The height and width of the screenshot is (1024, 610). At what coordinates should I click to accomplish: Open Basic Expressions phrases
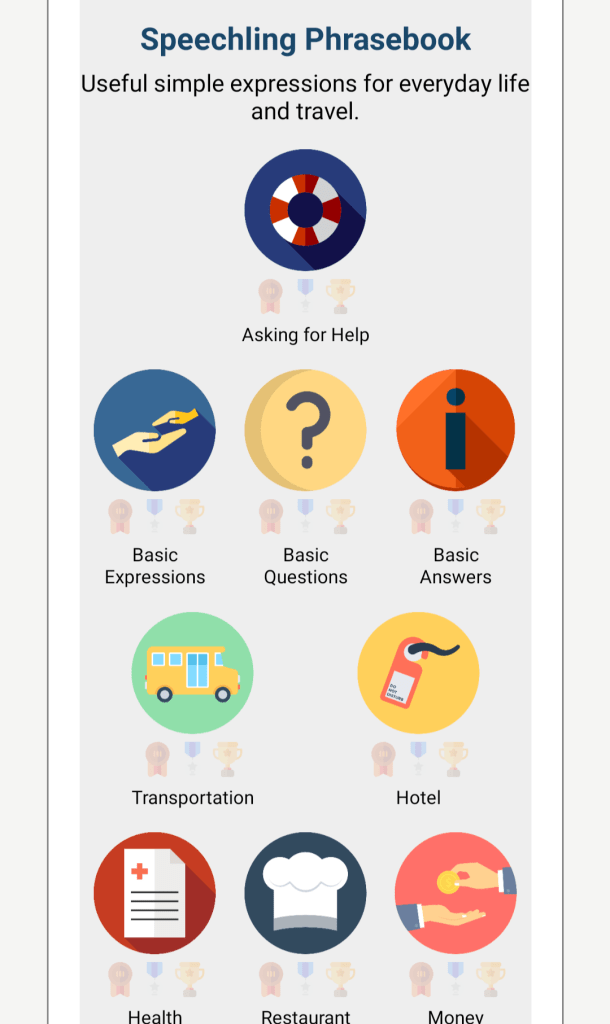pyautogui.click(x=155, y=430)
